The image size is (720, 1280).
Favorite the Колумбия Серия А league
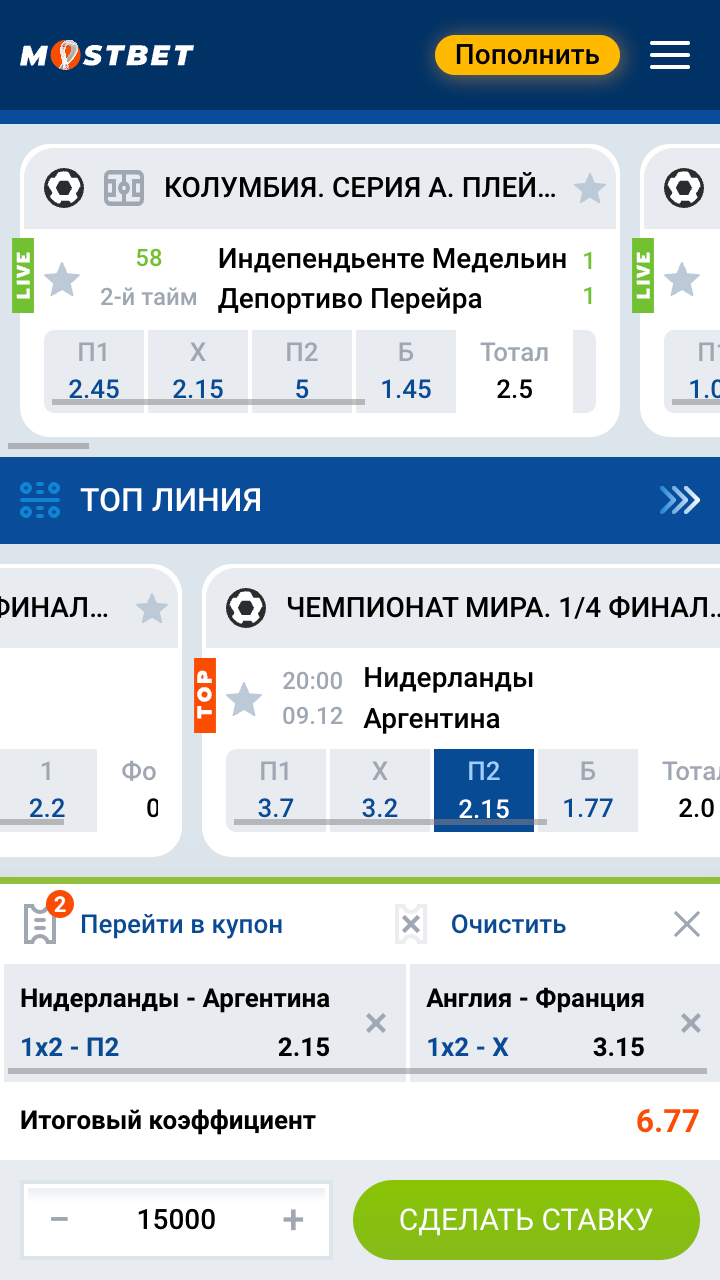[x=590, y=188]
